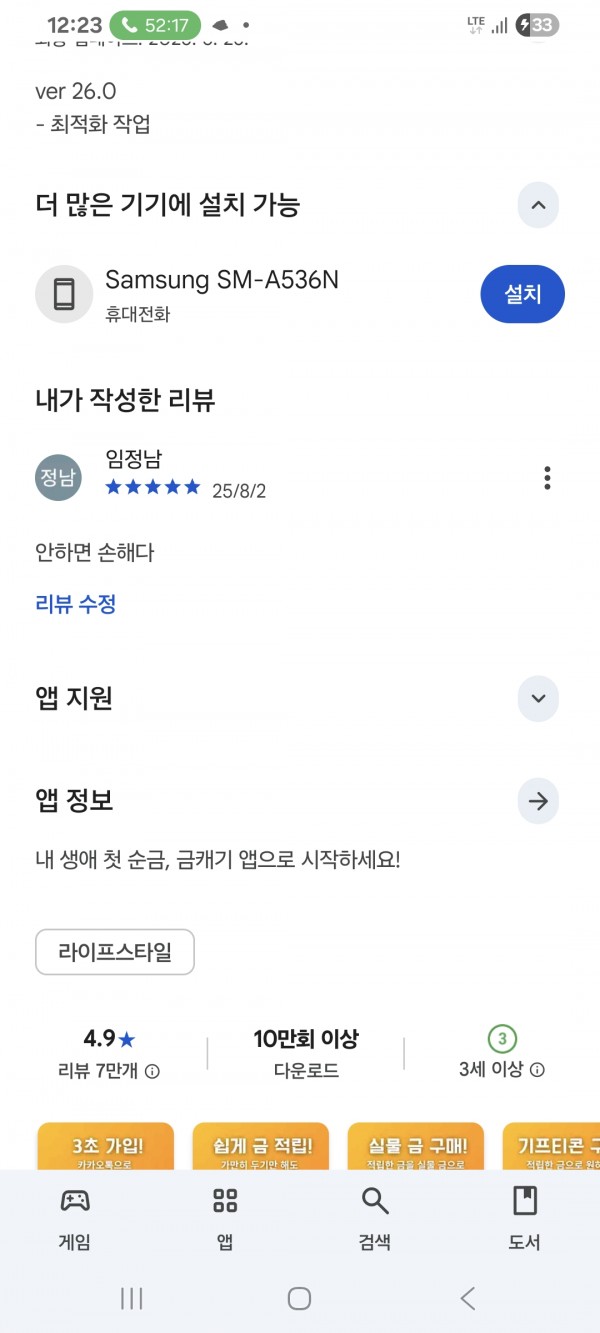Screen dimensions: 600x1333
Task: Open the overflow menu on 임정남's review
Action: 547,478
